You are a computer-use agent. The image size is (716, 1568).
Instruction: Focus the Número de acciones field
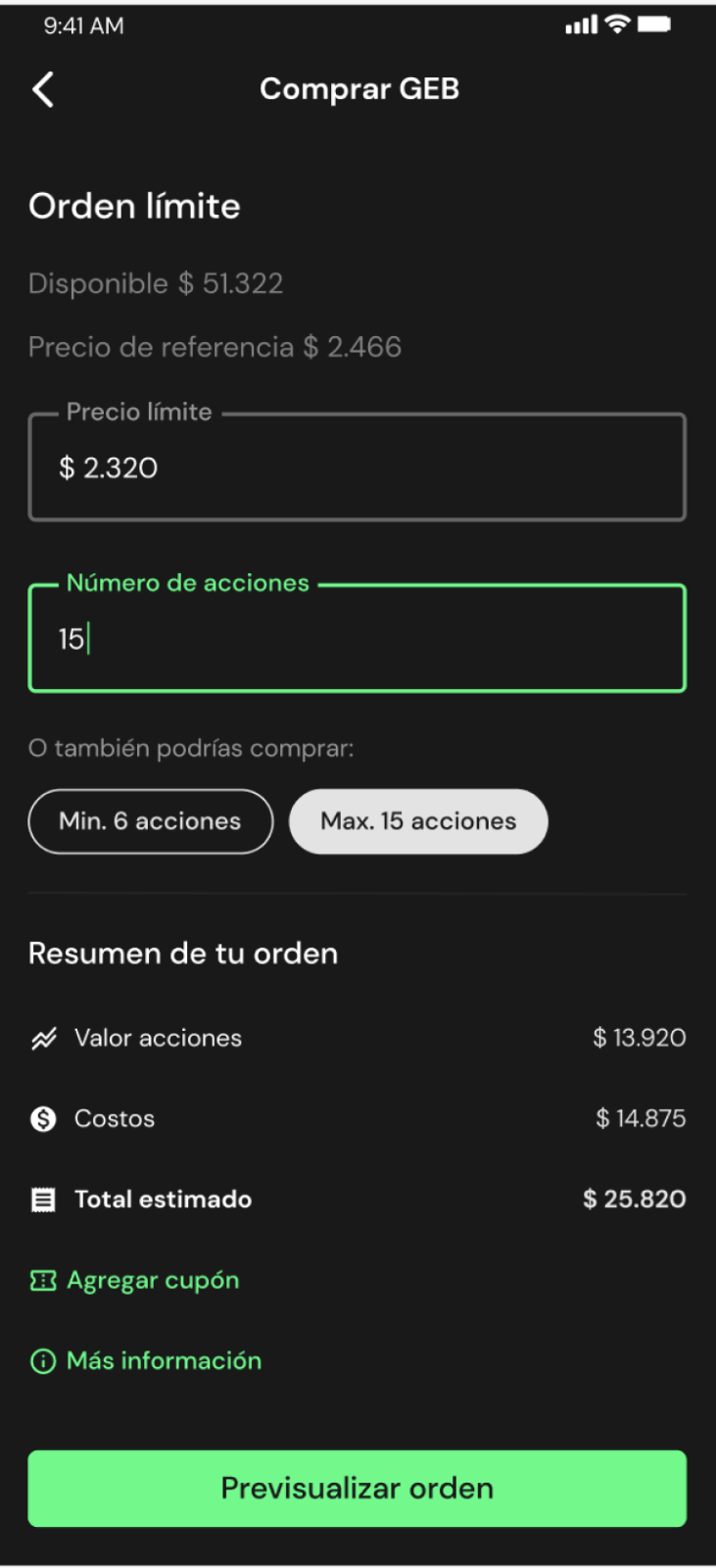(357, 640)
